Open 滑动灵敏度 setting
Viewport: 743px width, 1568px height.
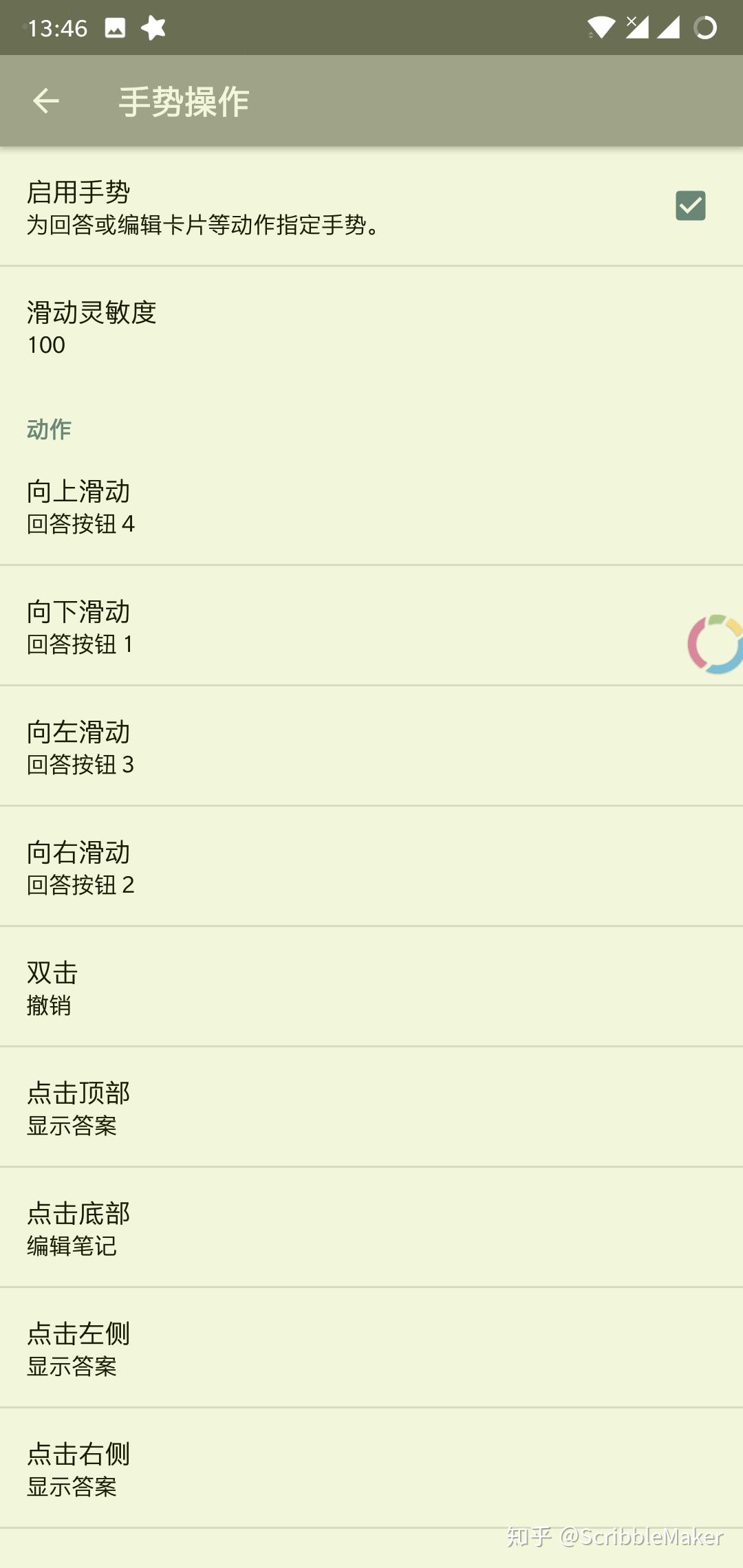pyautogui.click(x=371, y=327)
